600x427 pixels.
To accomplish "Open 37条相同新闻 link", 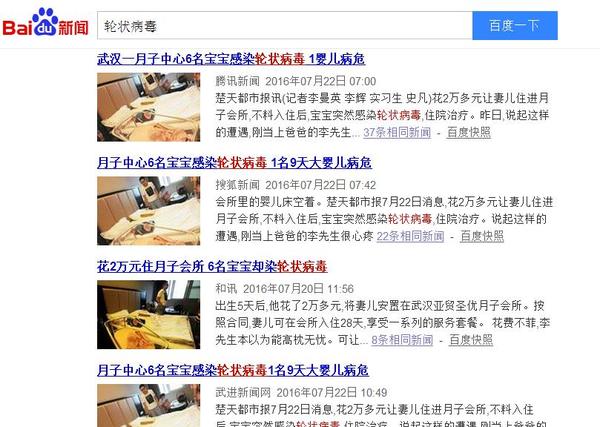I will coord(396,132).
